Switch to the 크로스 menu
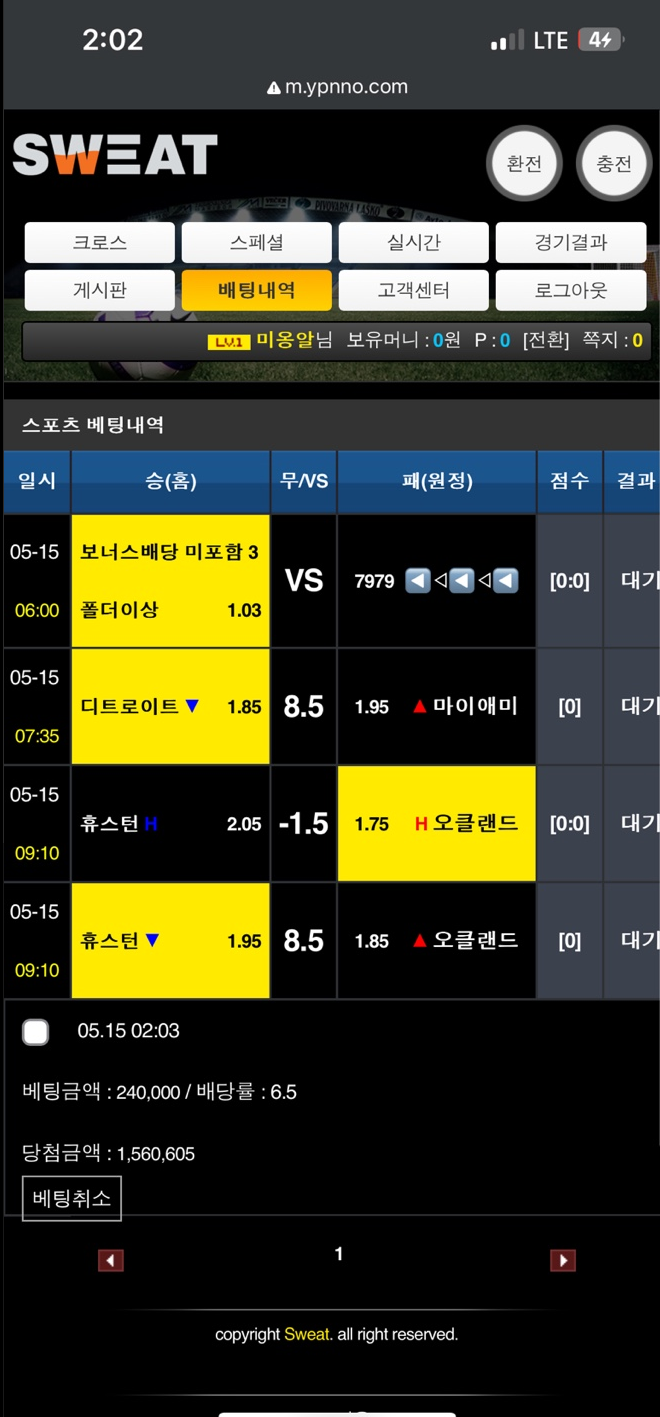 100,242
